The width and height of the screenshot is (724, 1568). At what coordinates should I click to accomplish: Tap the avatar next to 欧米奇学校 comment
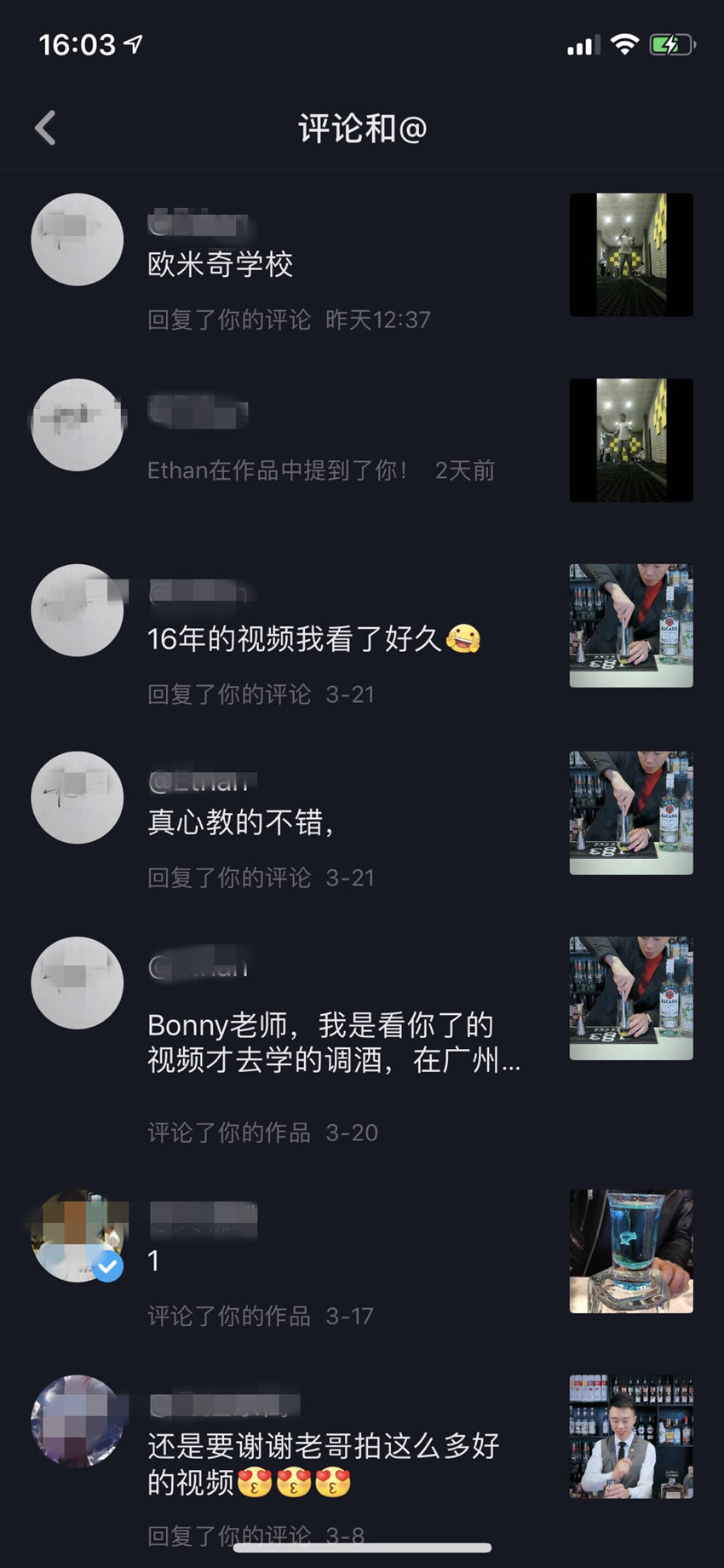coord(78,239)
